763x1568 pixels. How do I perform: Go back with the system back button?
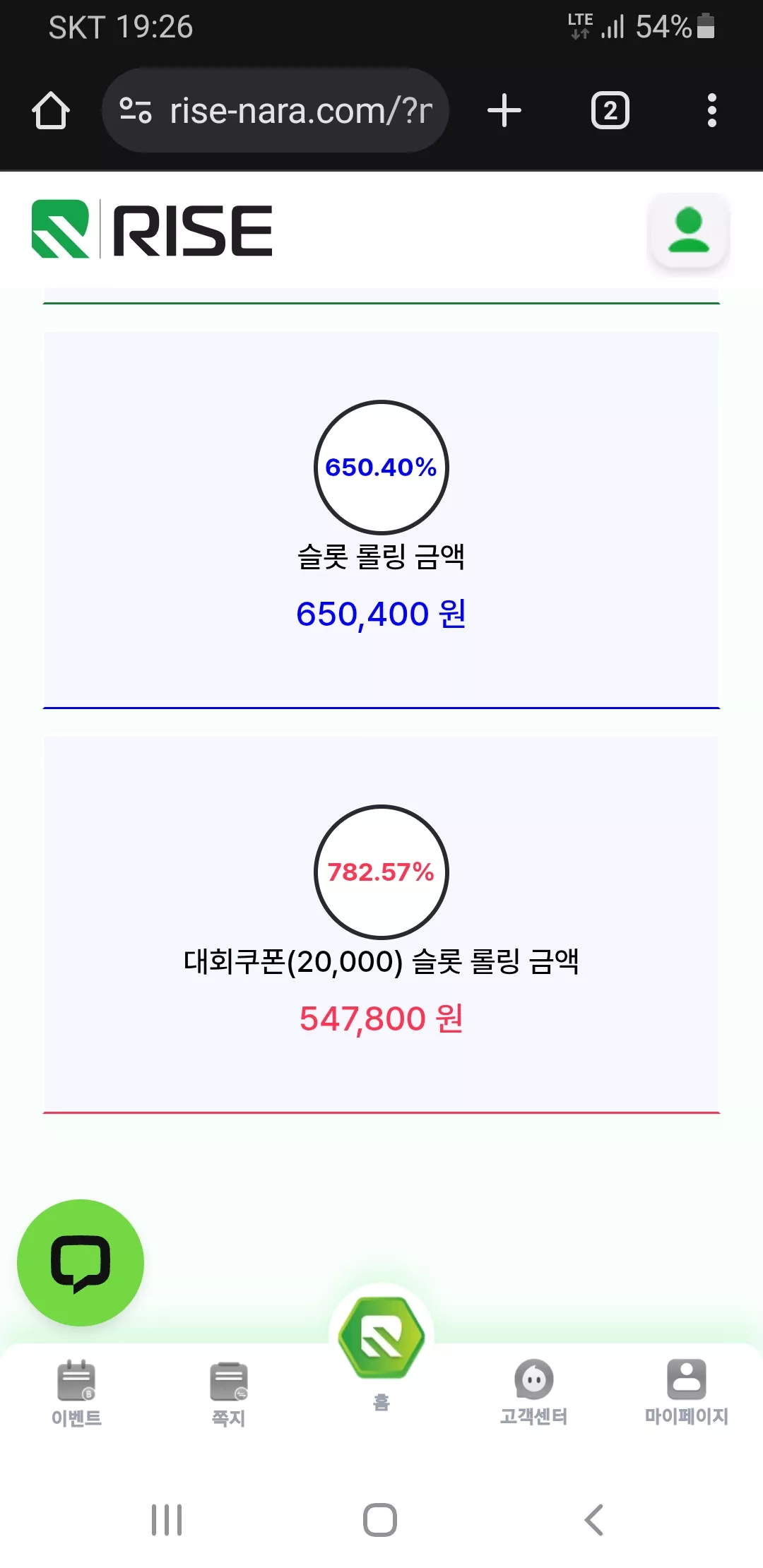(x=594, y=1520)
